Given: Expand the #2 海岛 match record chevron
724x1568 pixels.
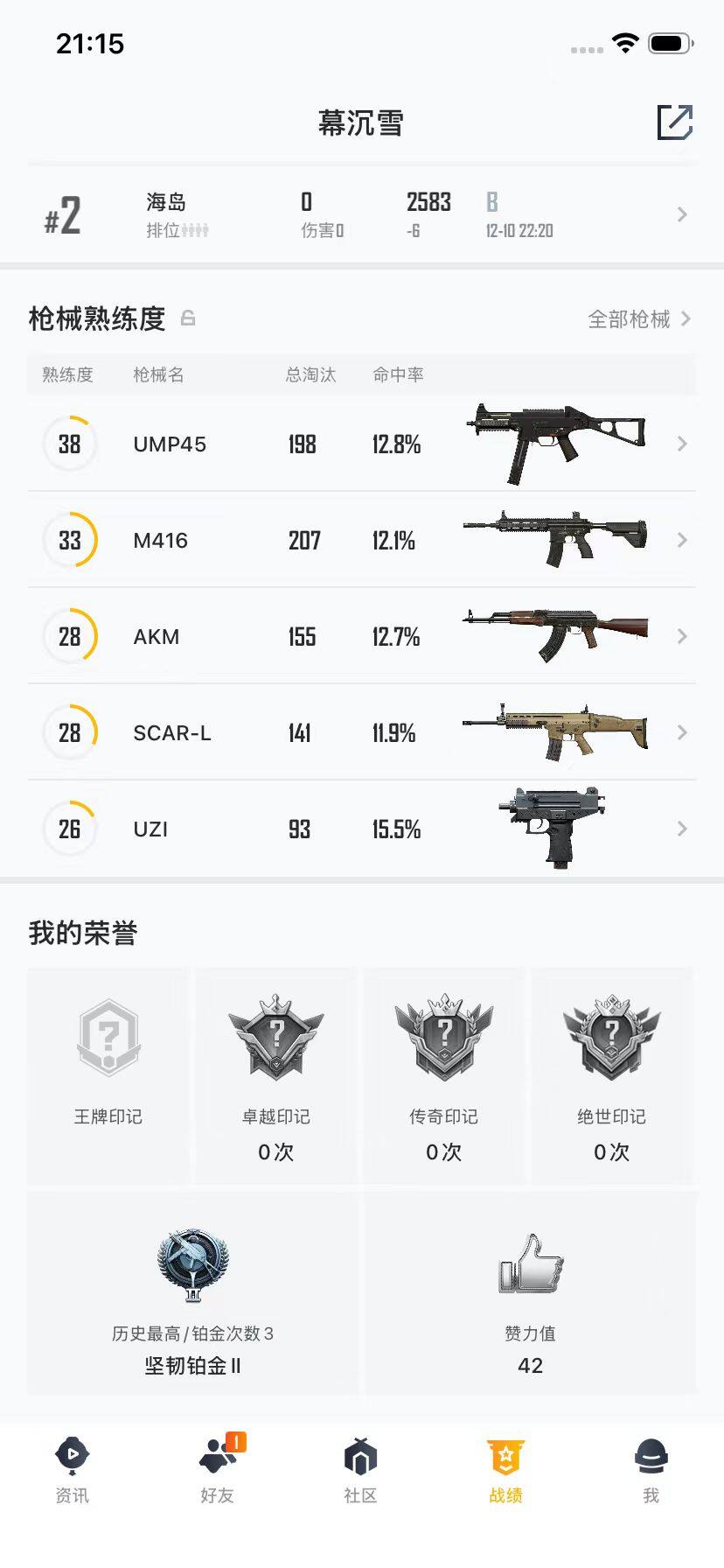Looking at the screenshot, I should 682,214.
